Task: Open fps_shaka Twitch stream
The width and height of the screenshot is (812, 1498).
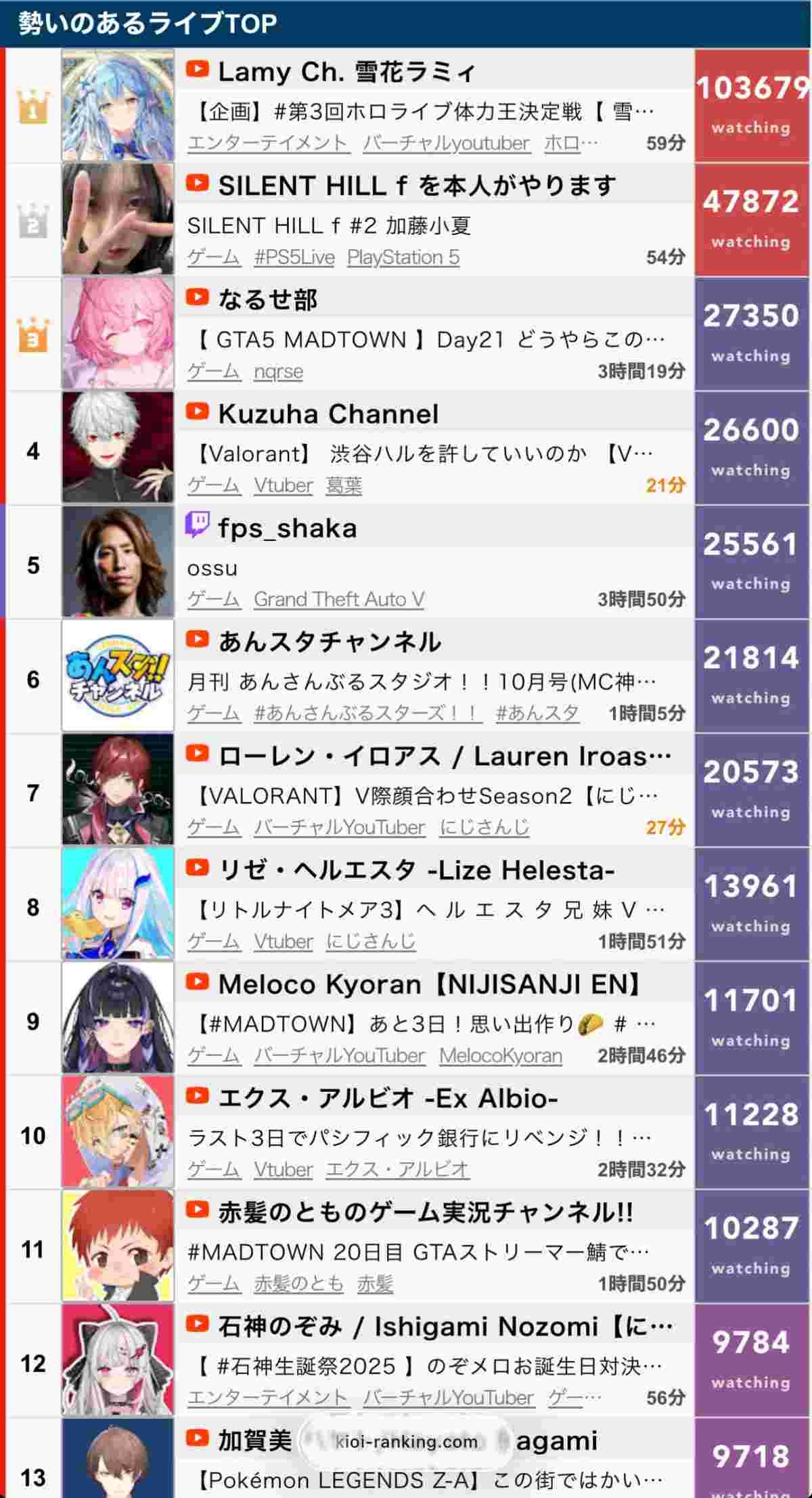Action: [287, 528]
